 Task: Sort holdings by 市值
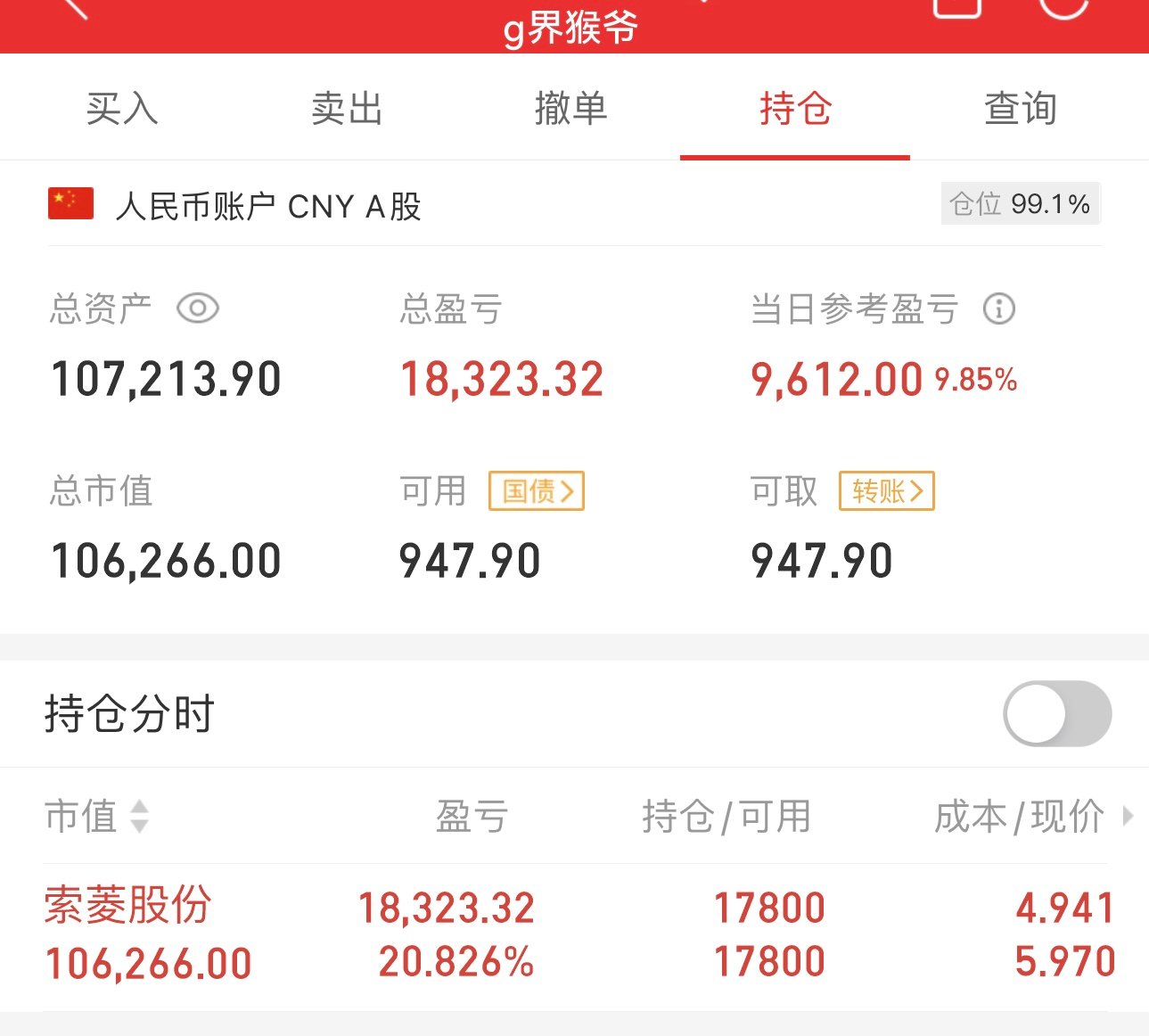click(x=98, y=816)
